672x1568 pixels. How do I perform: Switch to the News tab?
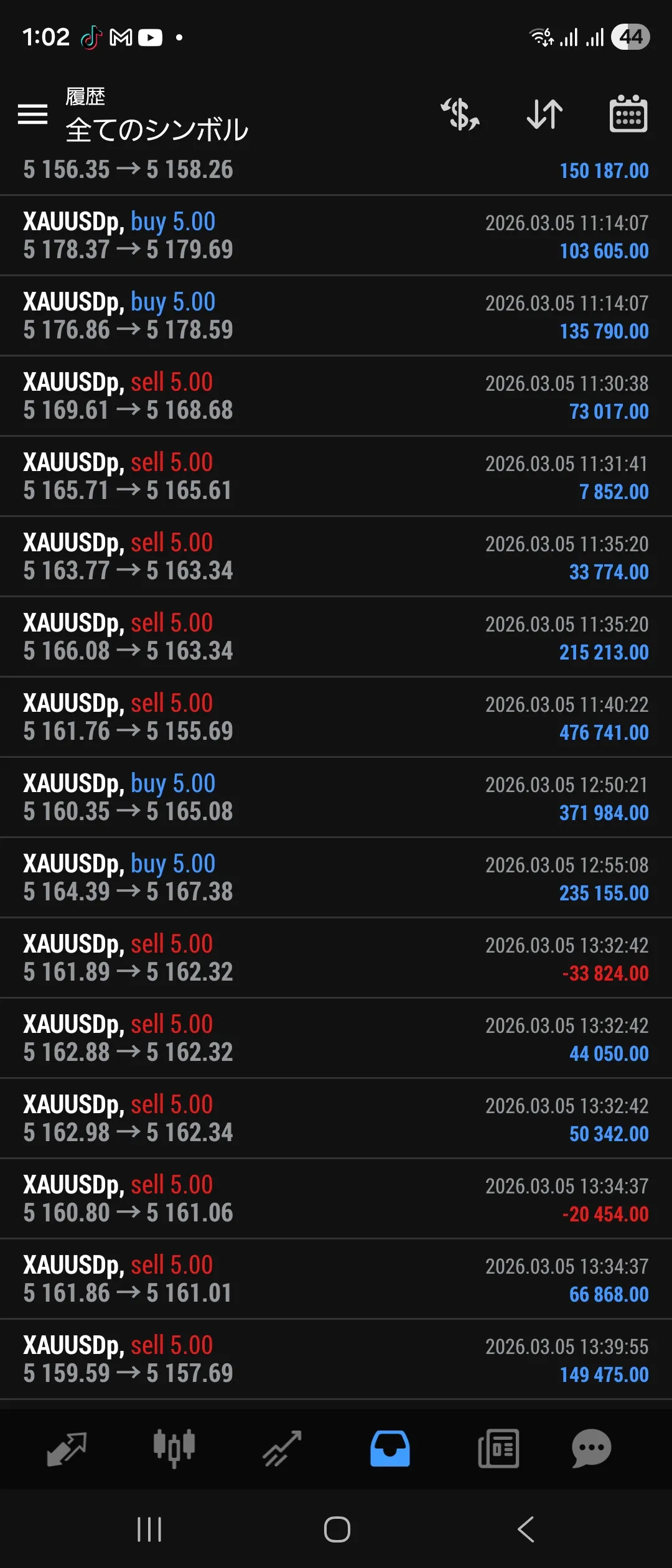point(498,1449)
